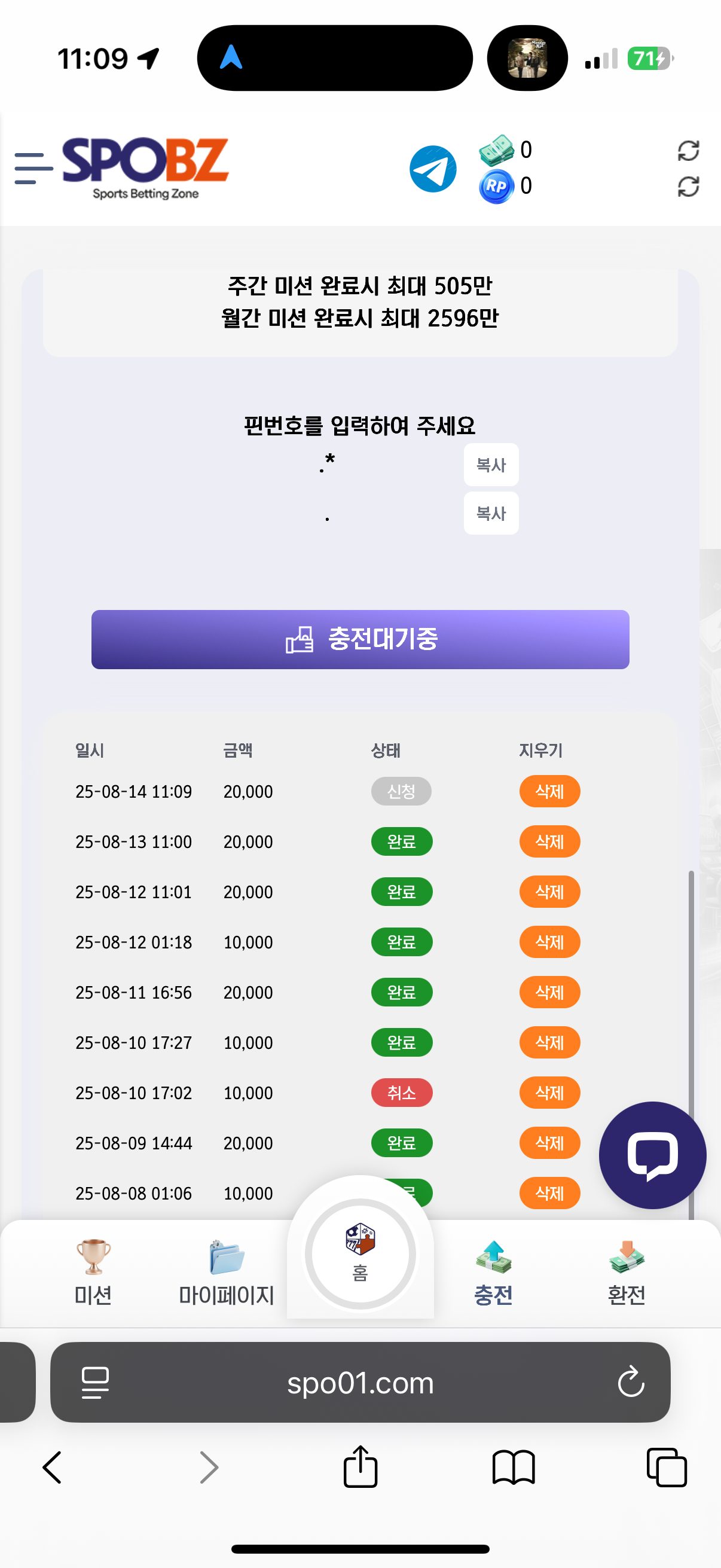Open the 마이페이지 tab
This screenshot has width=721, height=1568.
[227, 1272]
